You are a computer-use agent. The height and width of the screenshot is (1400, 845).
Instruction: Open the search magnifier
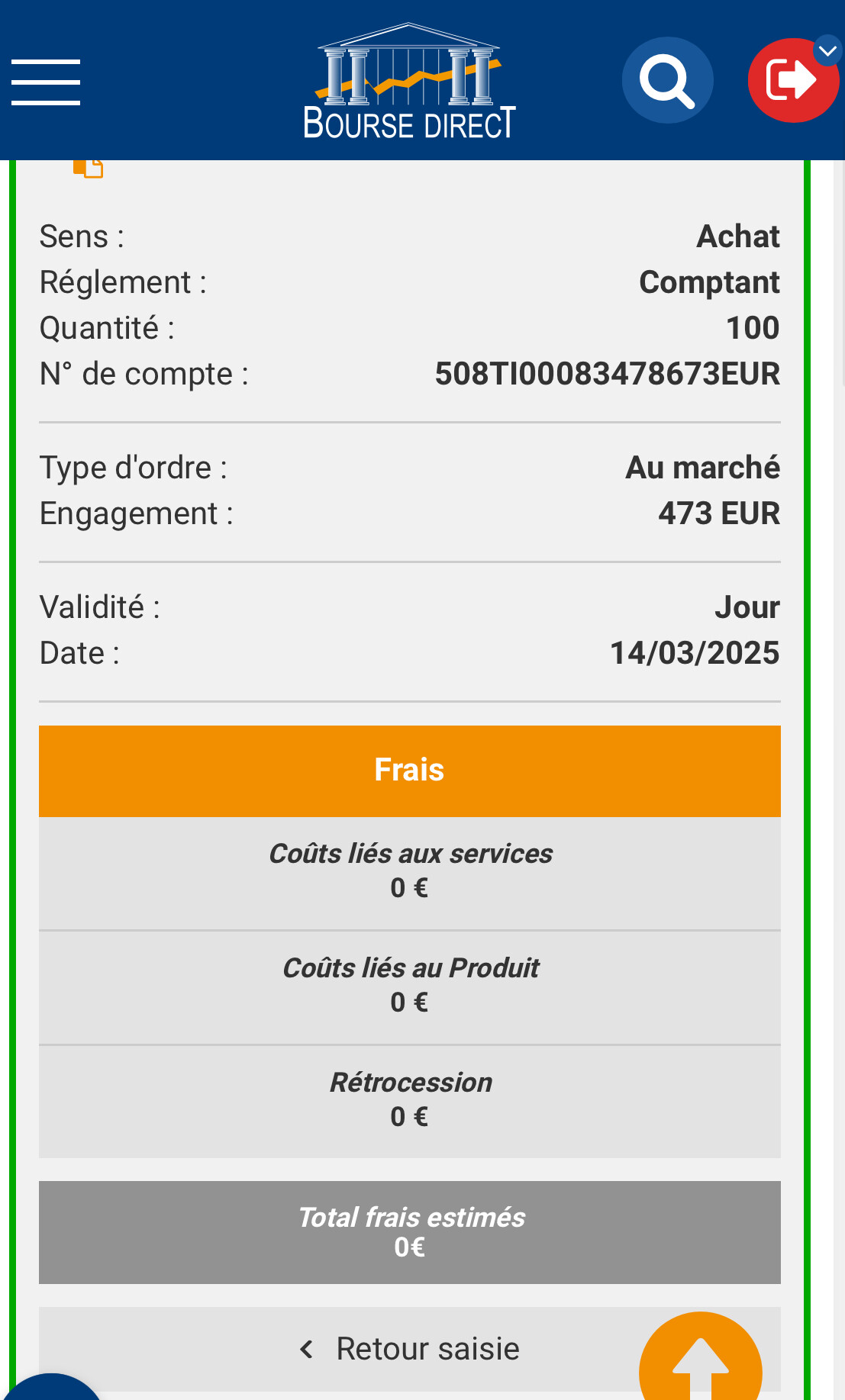coord(667,80)
